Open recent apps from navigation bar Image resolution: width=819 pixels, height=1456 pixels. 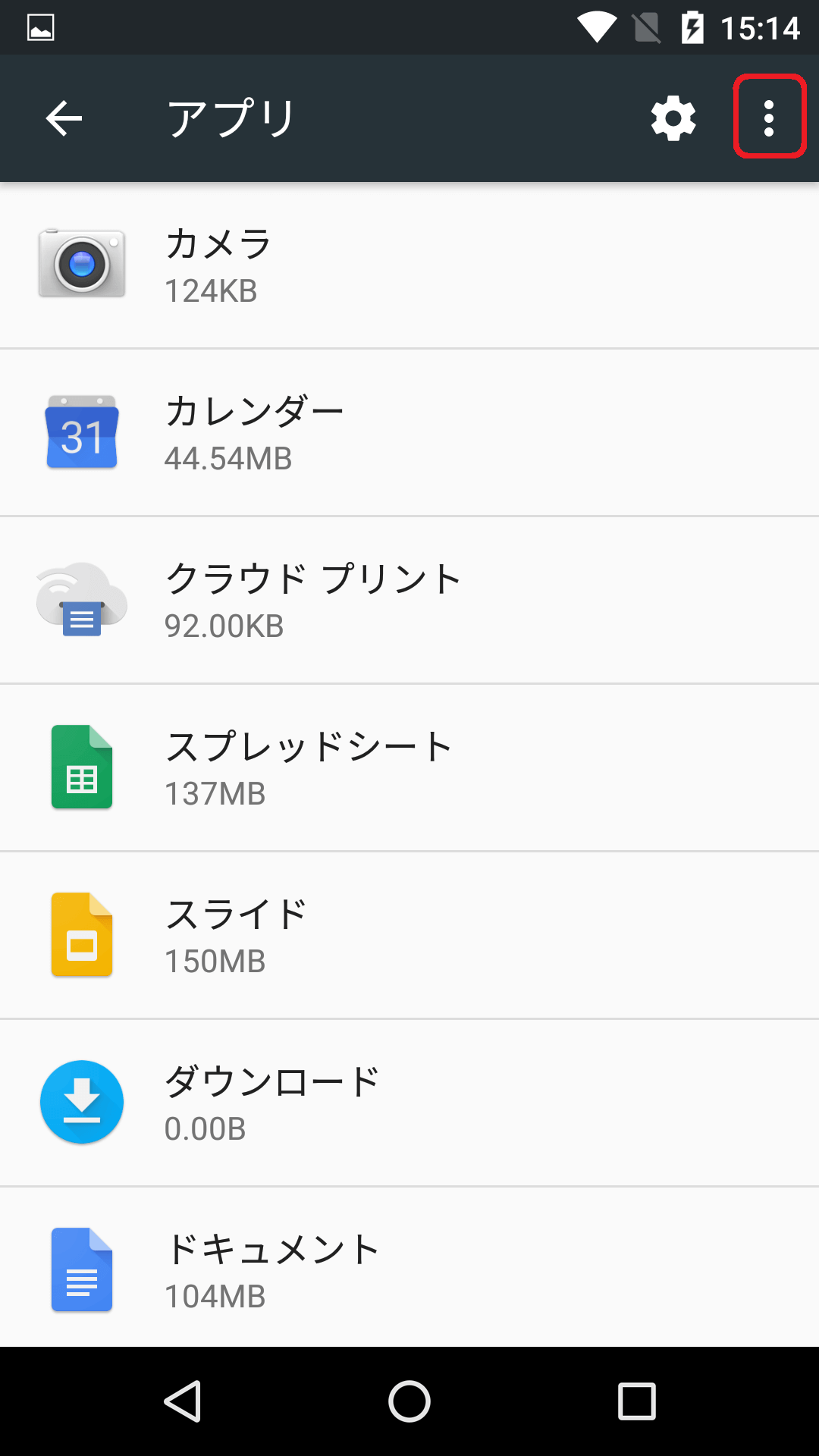point(637,1401)
